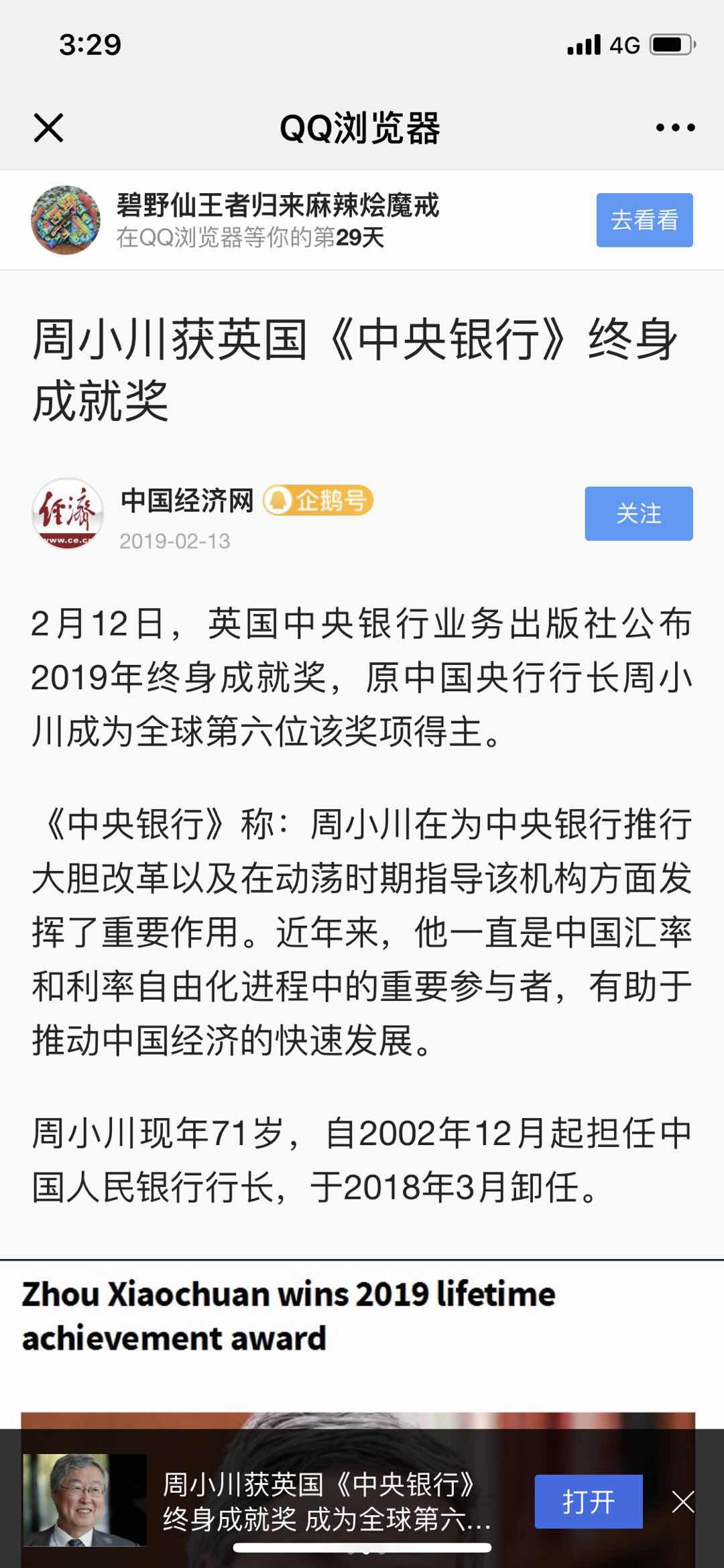Dismiss the bottom open-in-app banner

(683, 1502)
